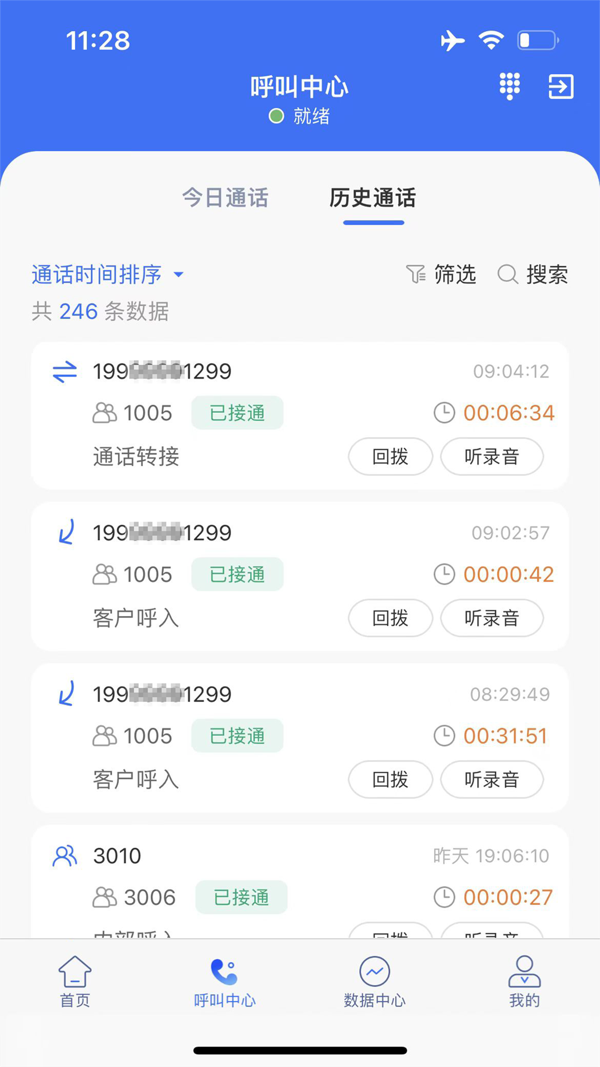Screen dimensions: 600x1067
Task: Go to 我的 profile tab
Action: click(x=524, y=982)
